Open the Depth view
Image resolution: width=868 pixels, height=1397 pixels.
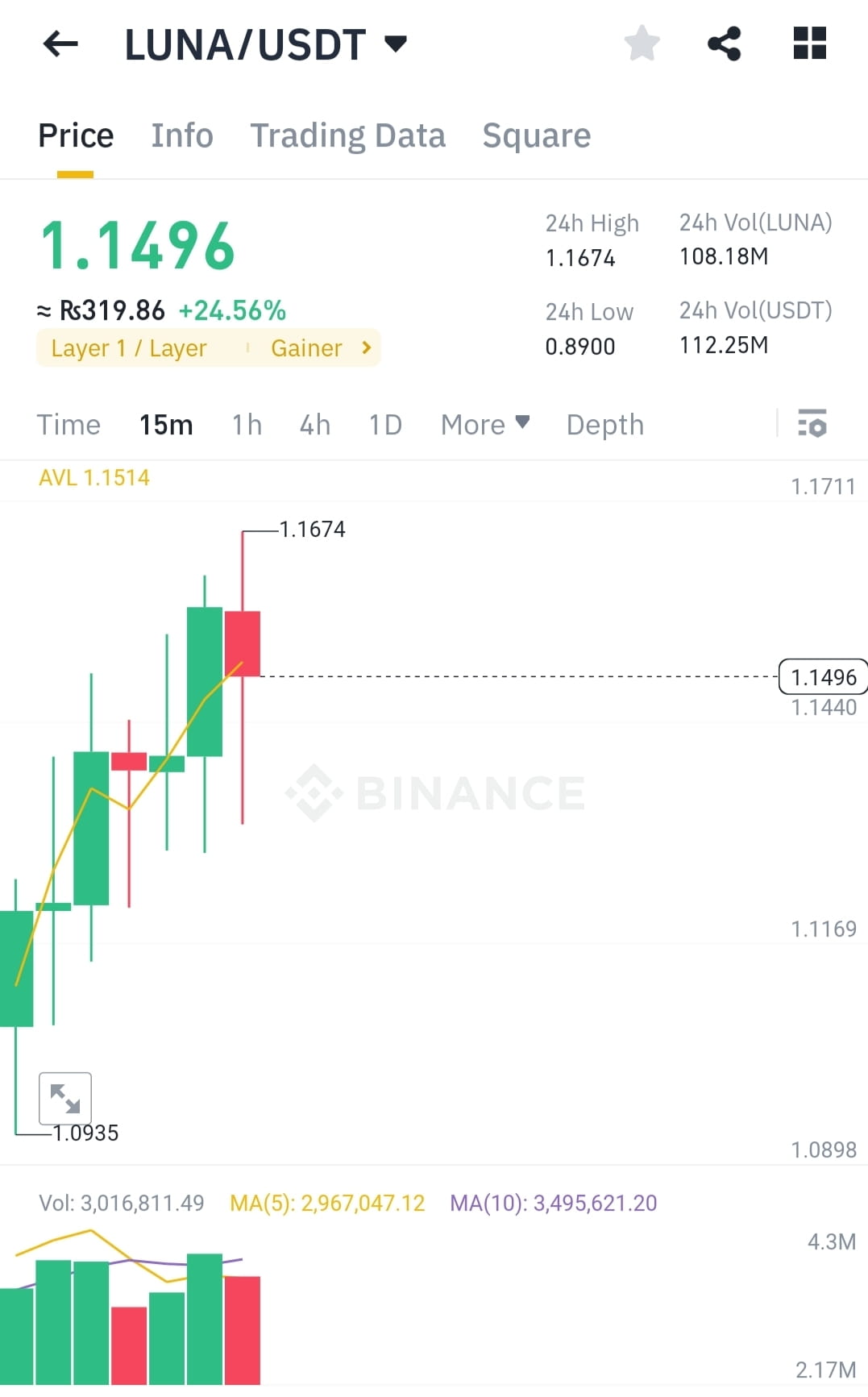point(604,425)
